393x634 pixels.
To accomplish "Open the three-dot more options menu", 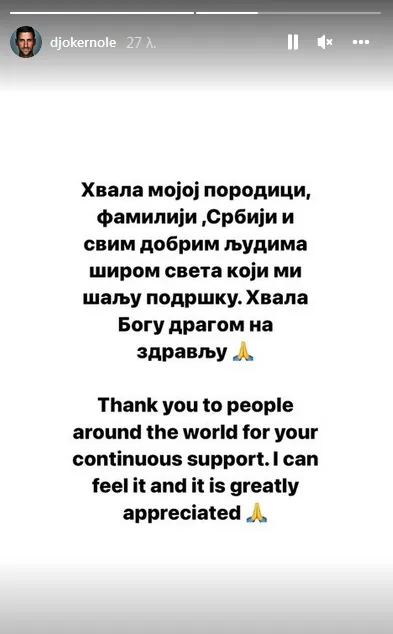I will click(361, 42).
